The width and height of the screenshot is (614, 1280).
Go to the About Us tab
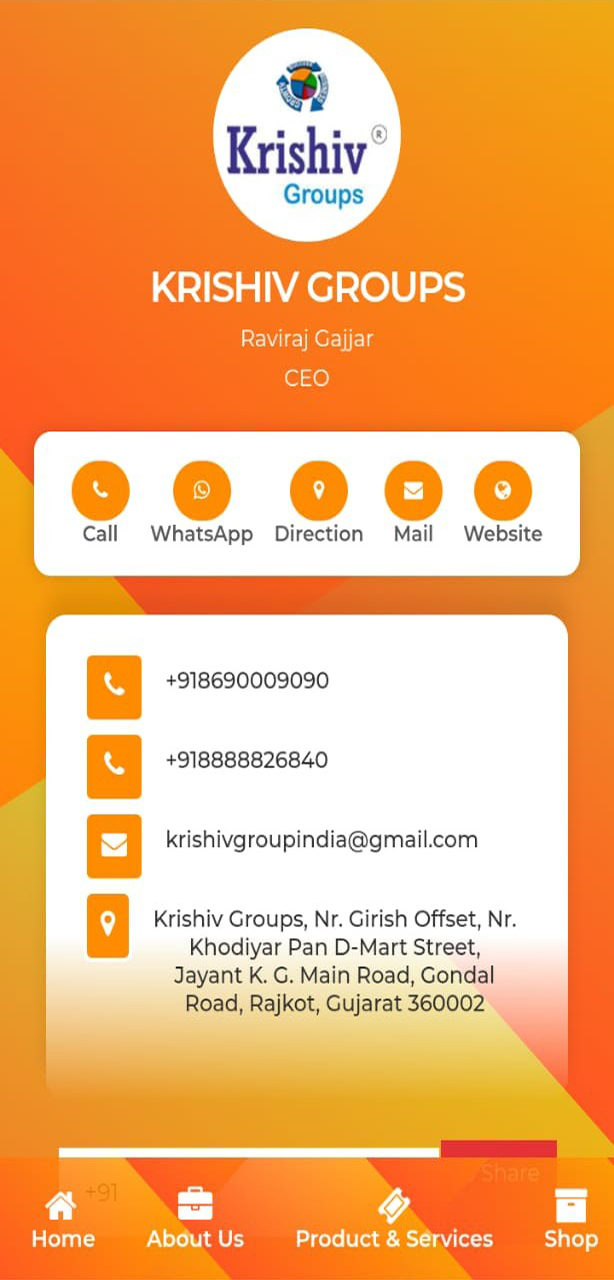tap(195, 1221)
